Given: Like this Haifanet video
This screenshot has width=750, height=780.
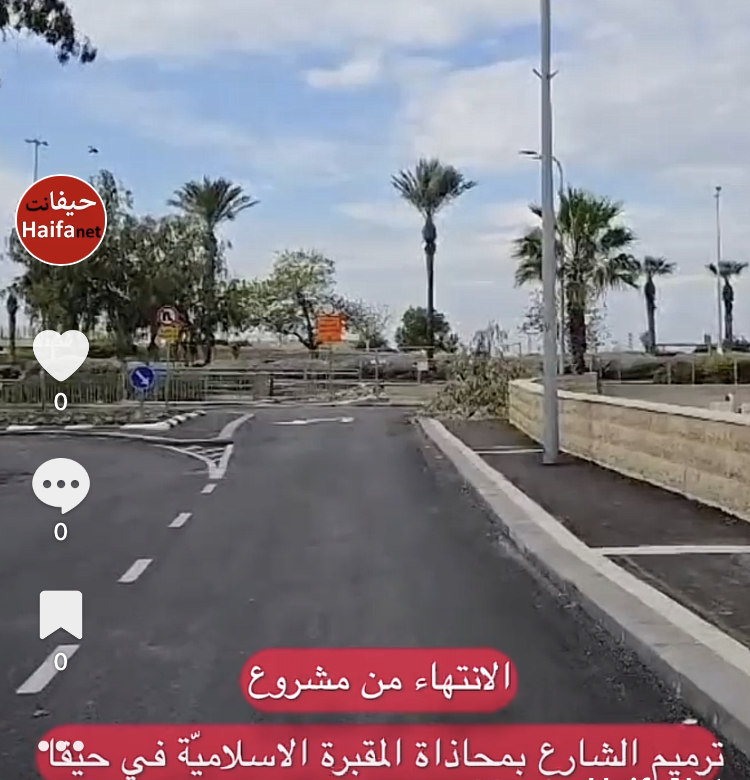Looking at the screenshot, I should pos(61,354).
